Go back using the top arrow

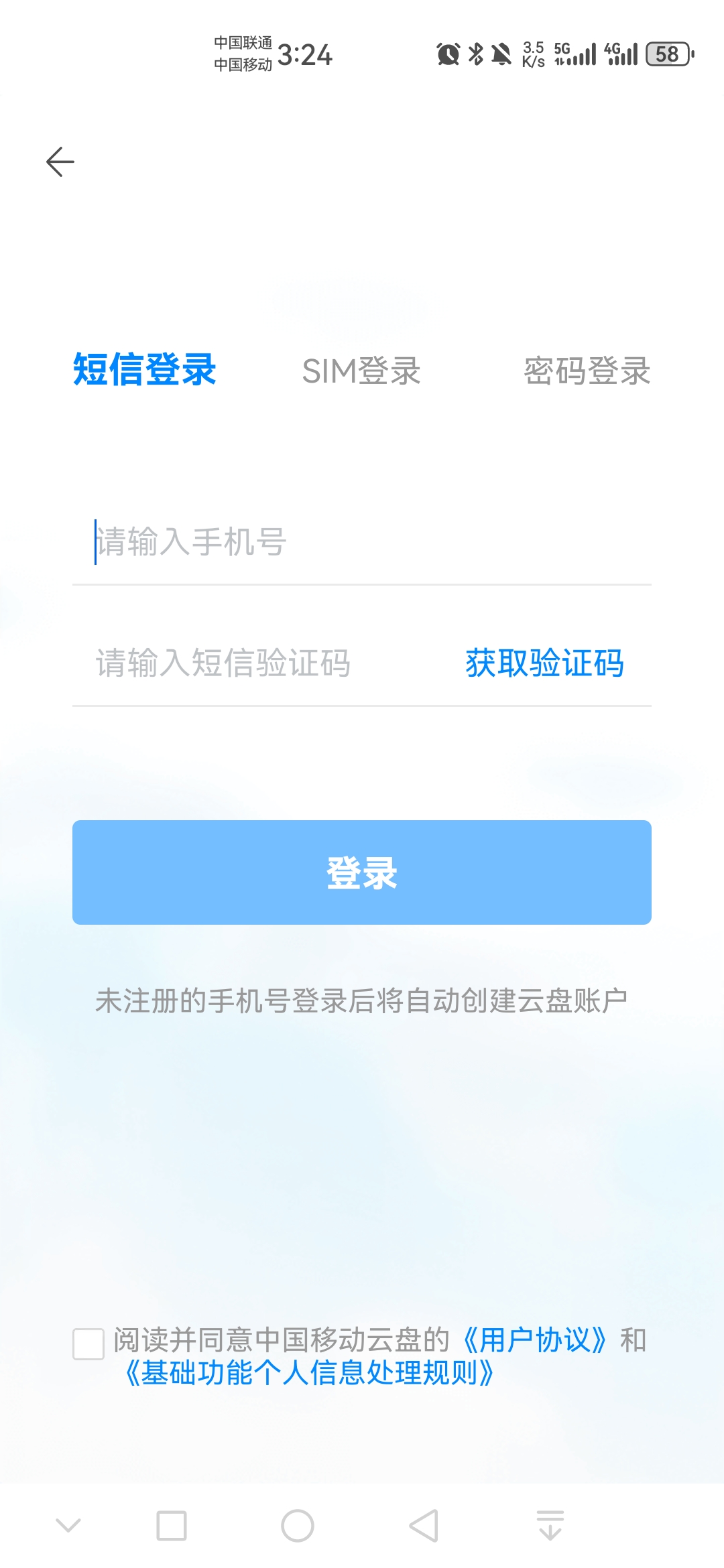[x=60, y=162]
